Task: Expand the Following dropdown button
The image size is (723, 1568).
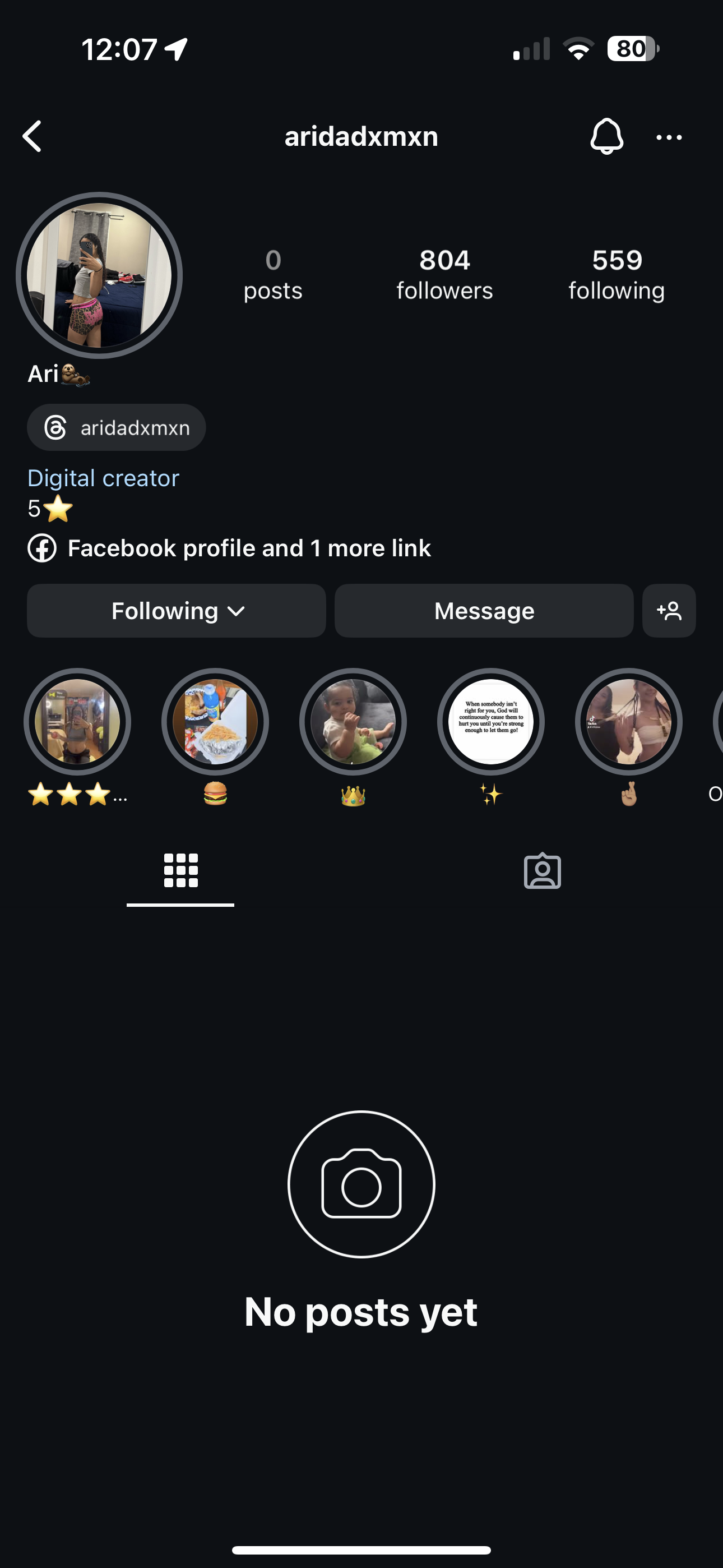Action: [x=177, y=611]
